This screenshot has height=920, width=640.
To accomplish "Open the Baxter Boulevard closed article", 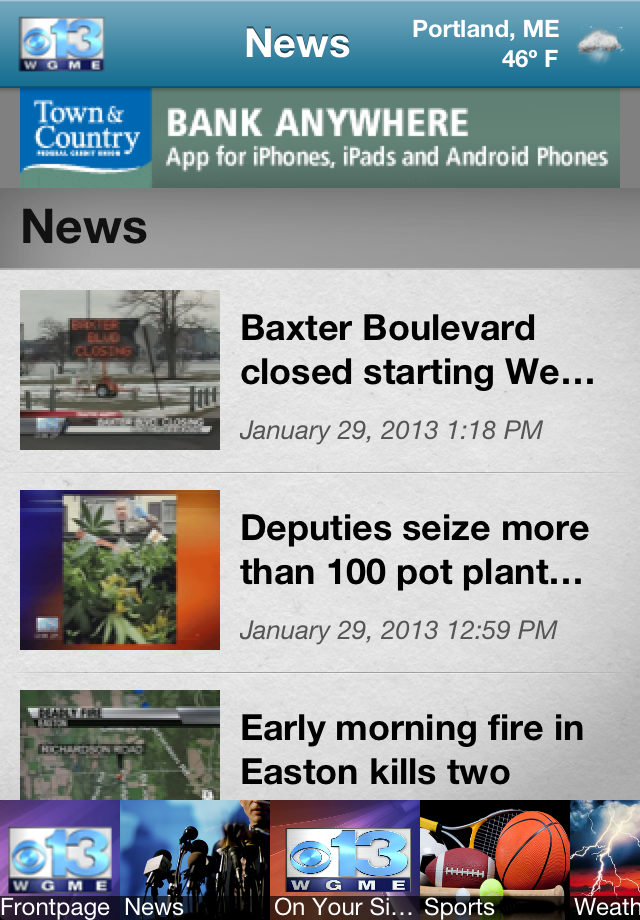I will pos(417,350).
